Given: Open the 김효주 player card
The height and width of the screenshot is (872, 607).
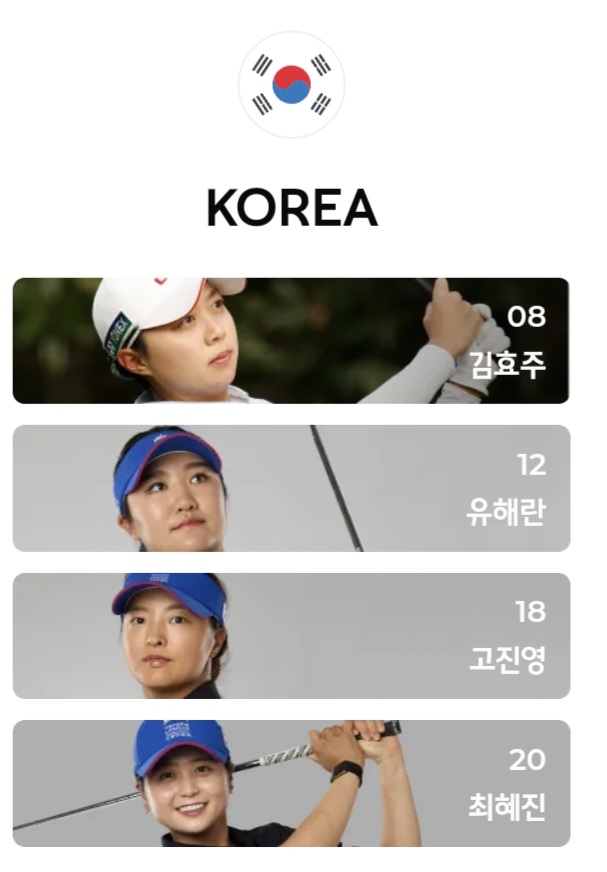Looking at the screenshot, I should pyautogui.click(x=290, y=341).
